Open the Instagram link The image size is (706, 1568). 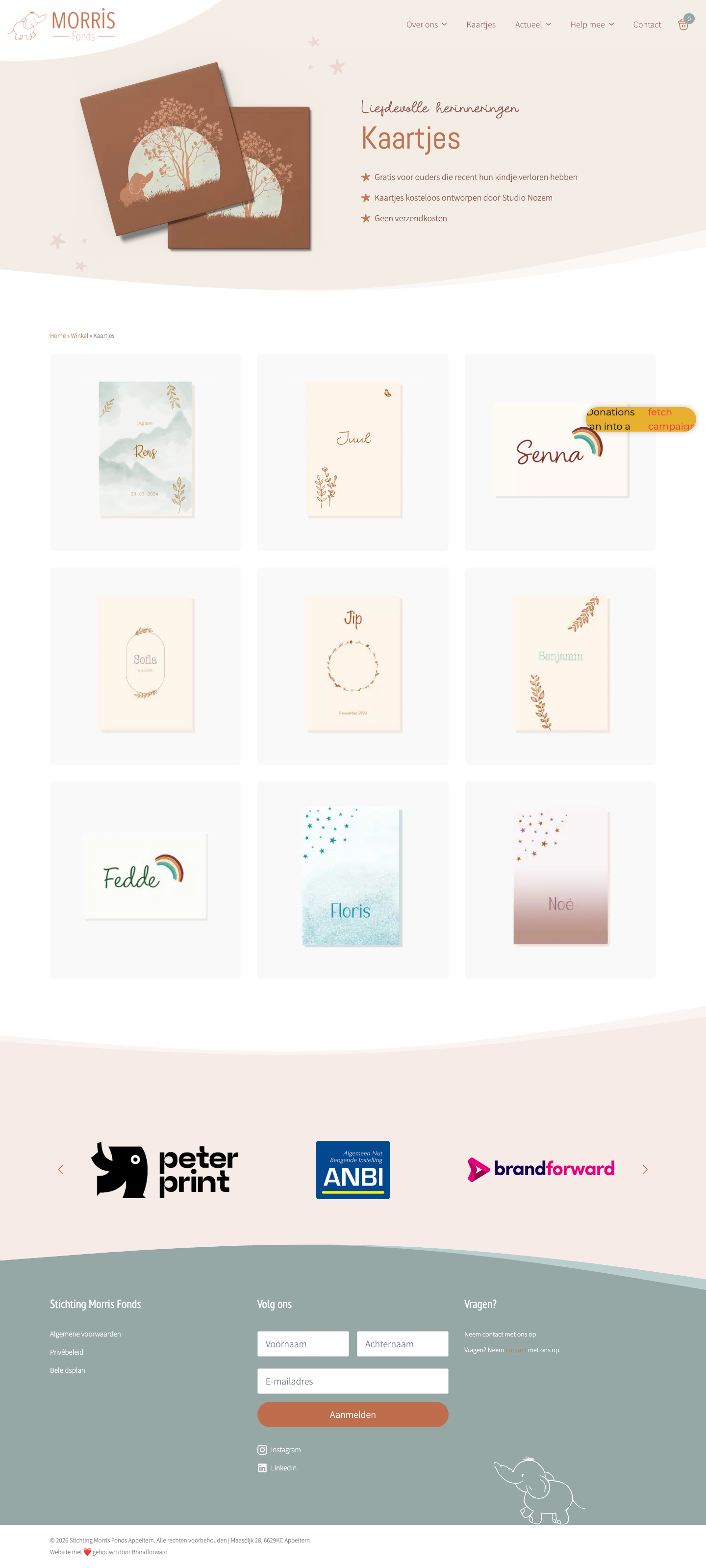(x=285, y=1450)
